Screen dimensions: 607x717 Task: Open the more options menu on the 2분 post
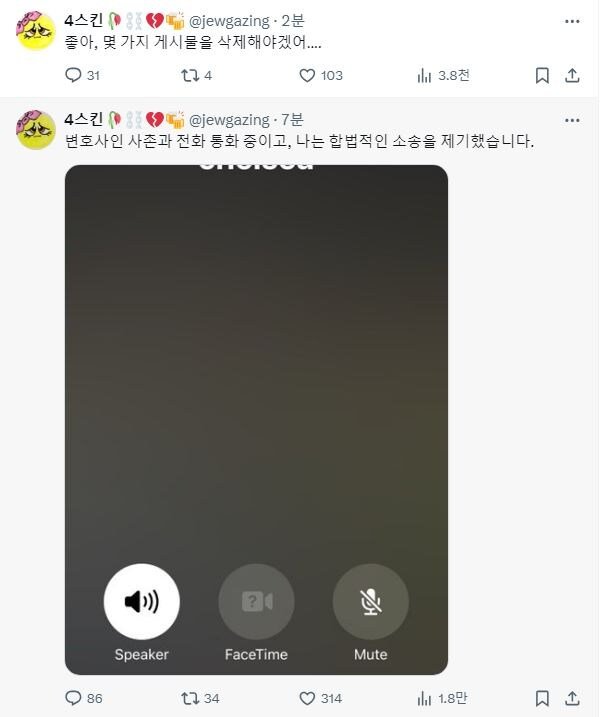(572, 20)
